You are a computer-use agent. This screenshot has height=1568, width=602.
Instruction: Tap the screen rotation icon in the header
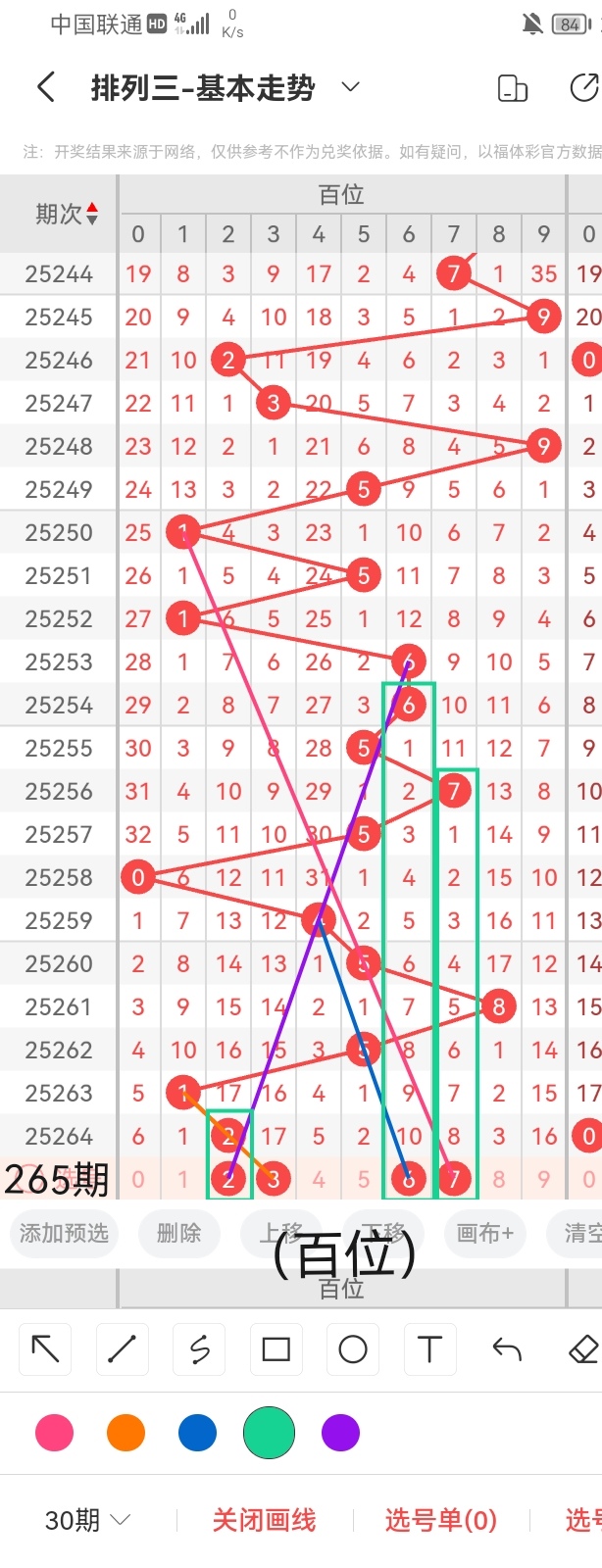click(x=513, y=88)
